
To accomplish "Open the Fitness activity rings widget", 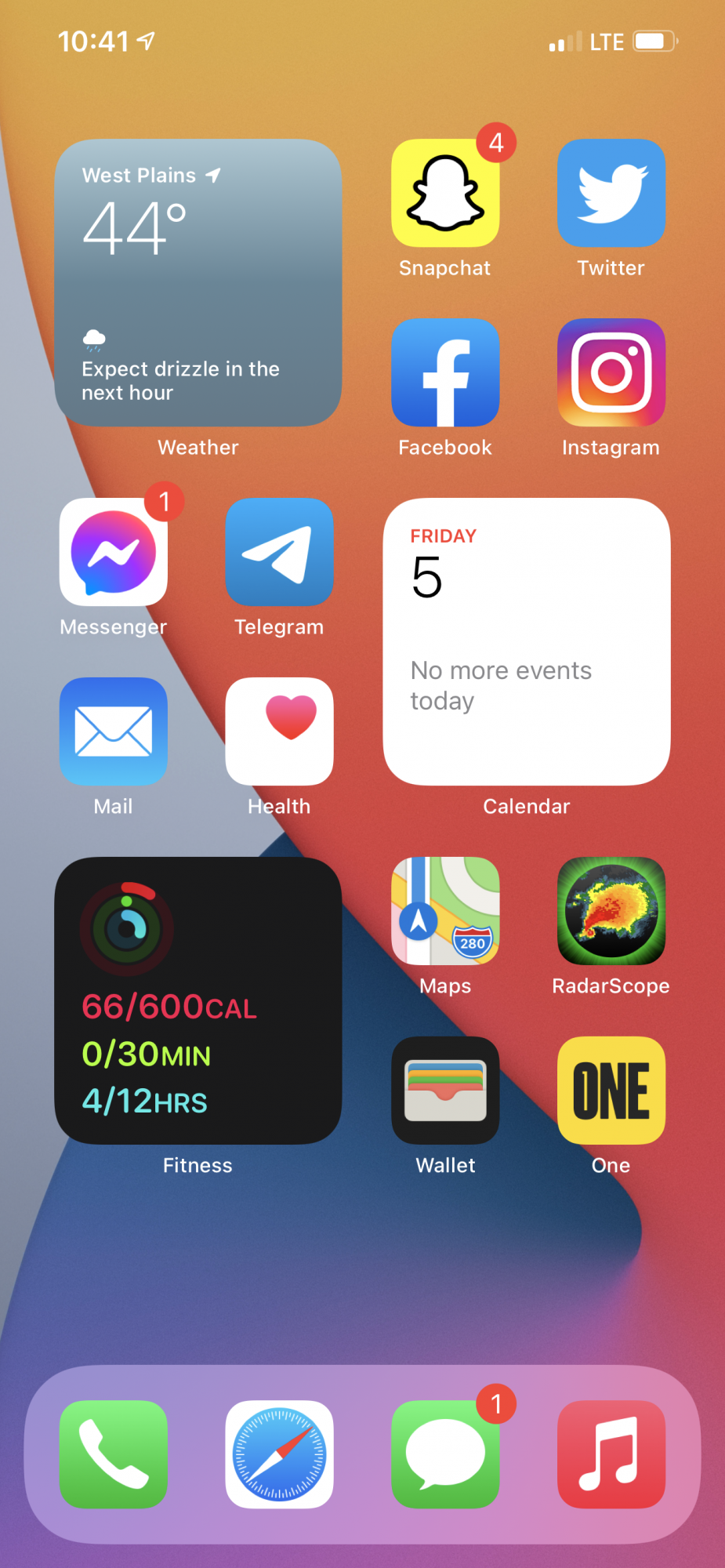I will [x=198, y=1000].
